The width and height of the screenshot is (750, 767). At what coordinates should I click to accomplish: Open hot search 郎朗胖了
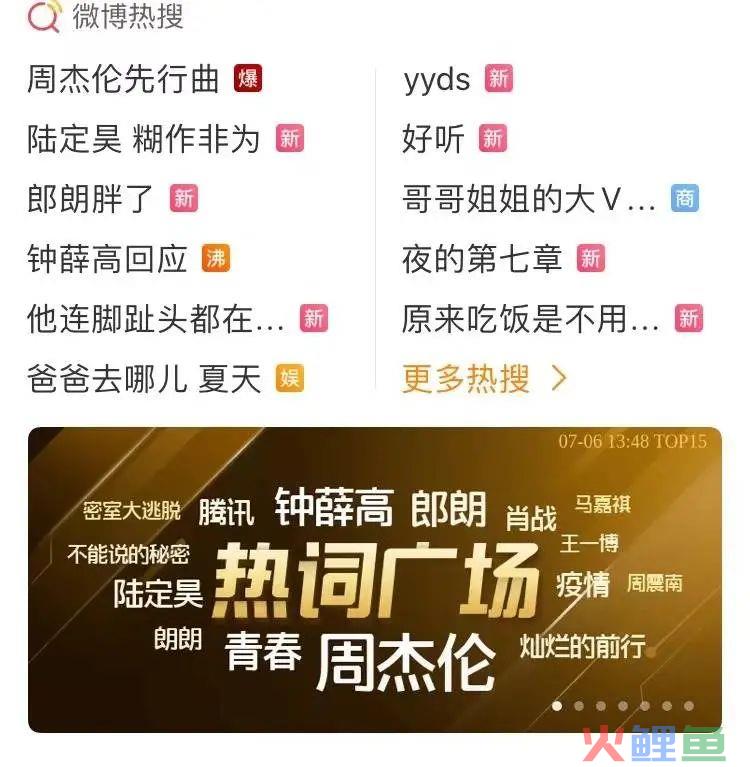coord(90,199)
